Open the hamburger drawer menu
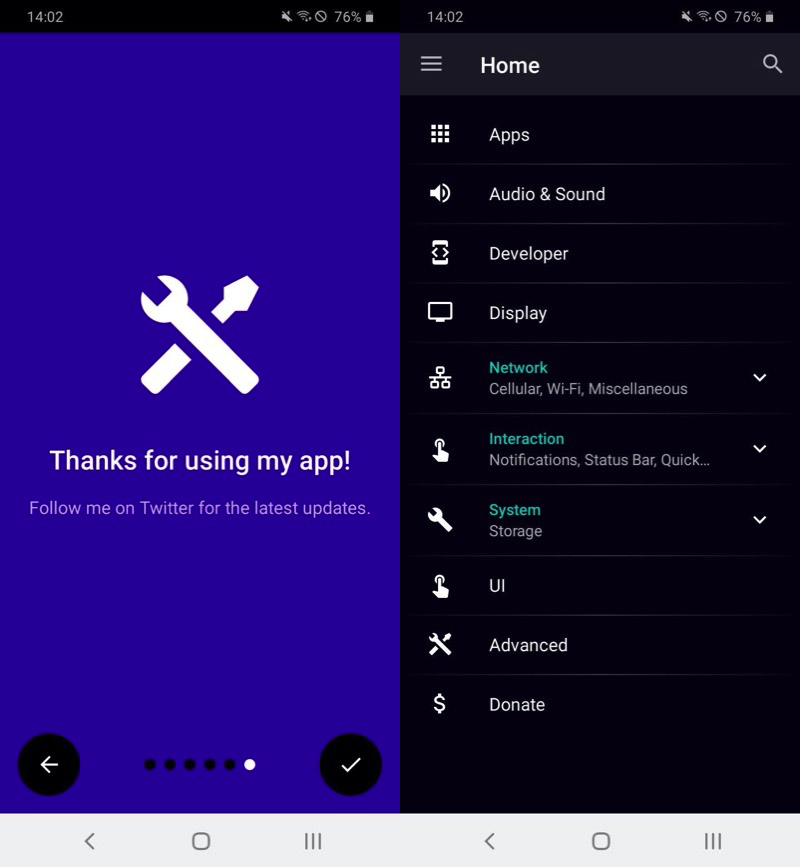Viewport: 800px width, 867px height. click(431, 64)
